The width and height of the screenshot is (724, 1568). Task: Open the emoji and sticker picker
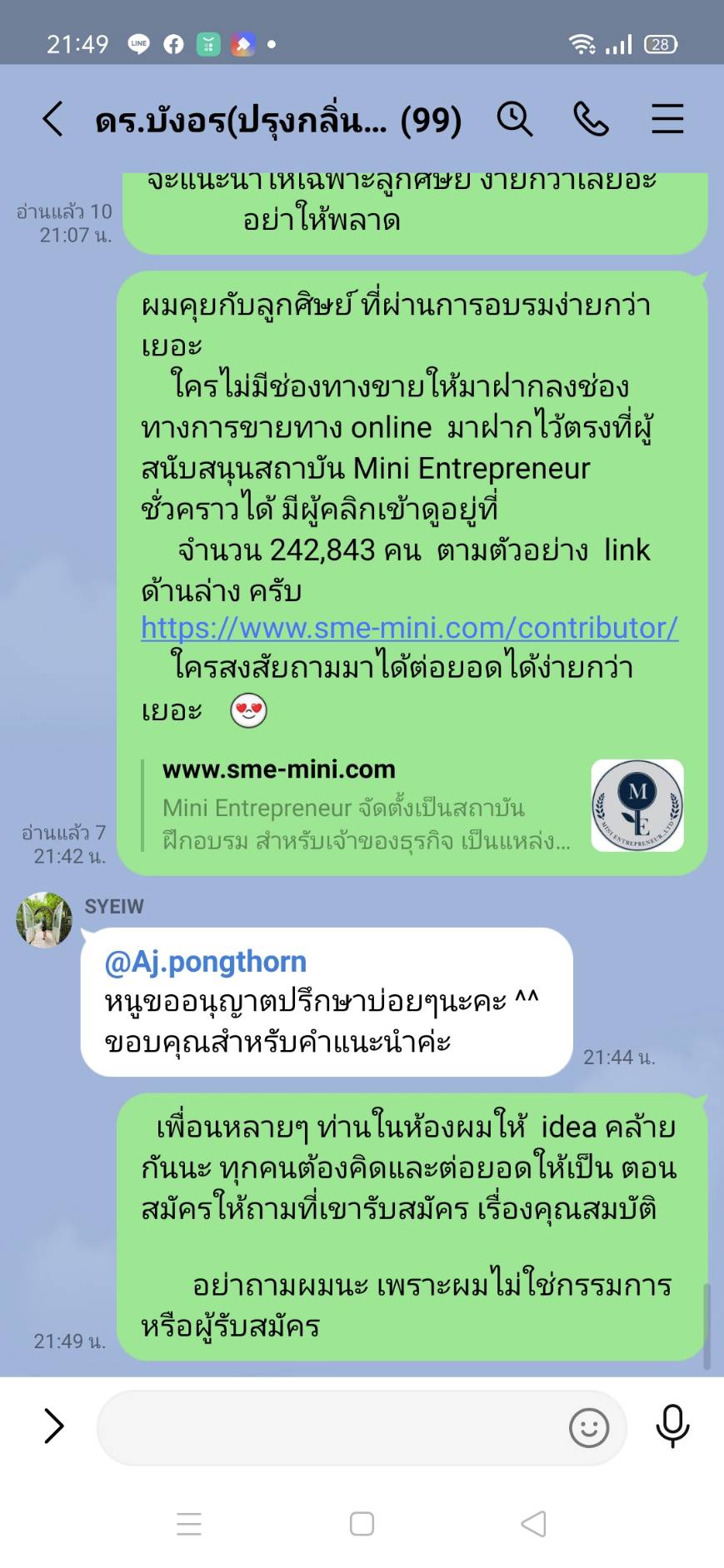point(589,1427)
